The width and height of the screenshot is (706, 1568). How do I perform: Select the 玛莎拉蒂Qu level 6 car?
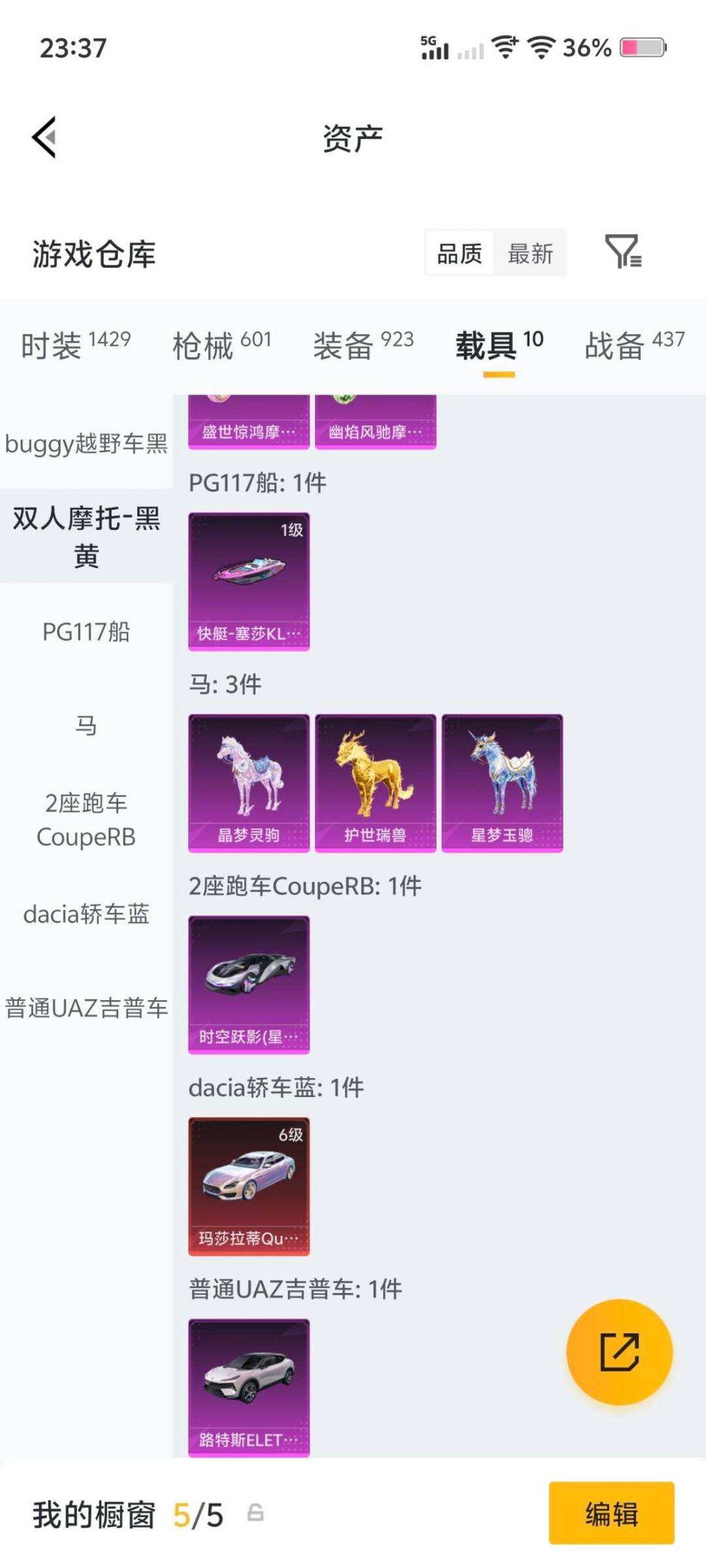[248, 1184]
